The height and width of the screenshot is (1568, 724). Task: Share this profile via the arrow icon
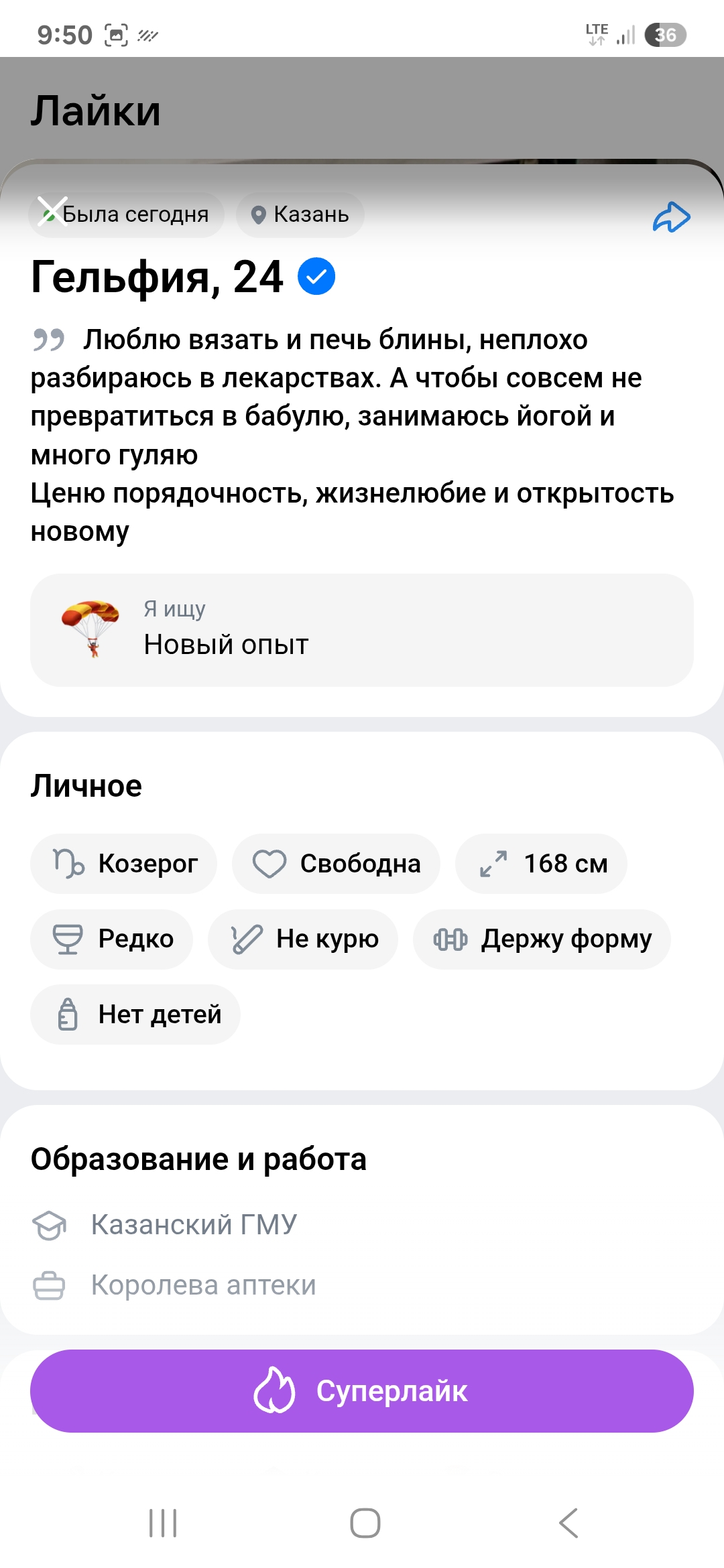[671, 217]
